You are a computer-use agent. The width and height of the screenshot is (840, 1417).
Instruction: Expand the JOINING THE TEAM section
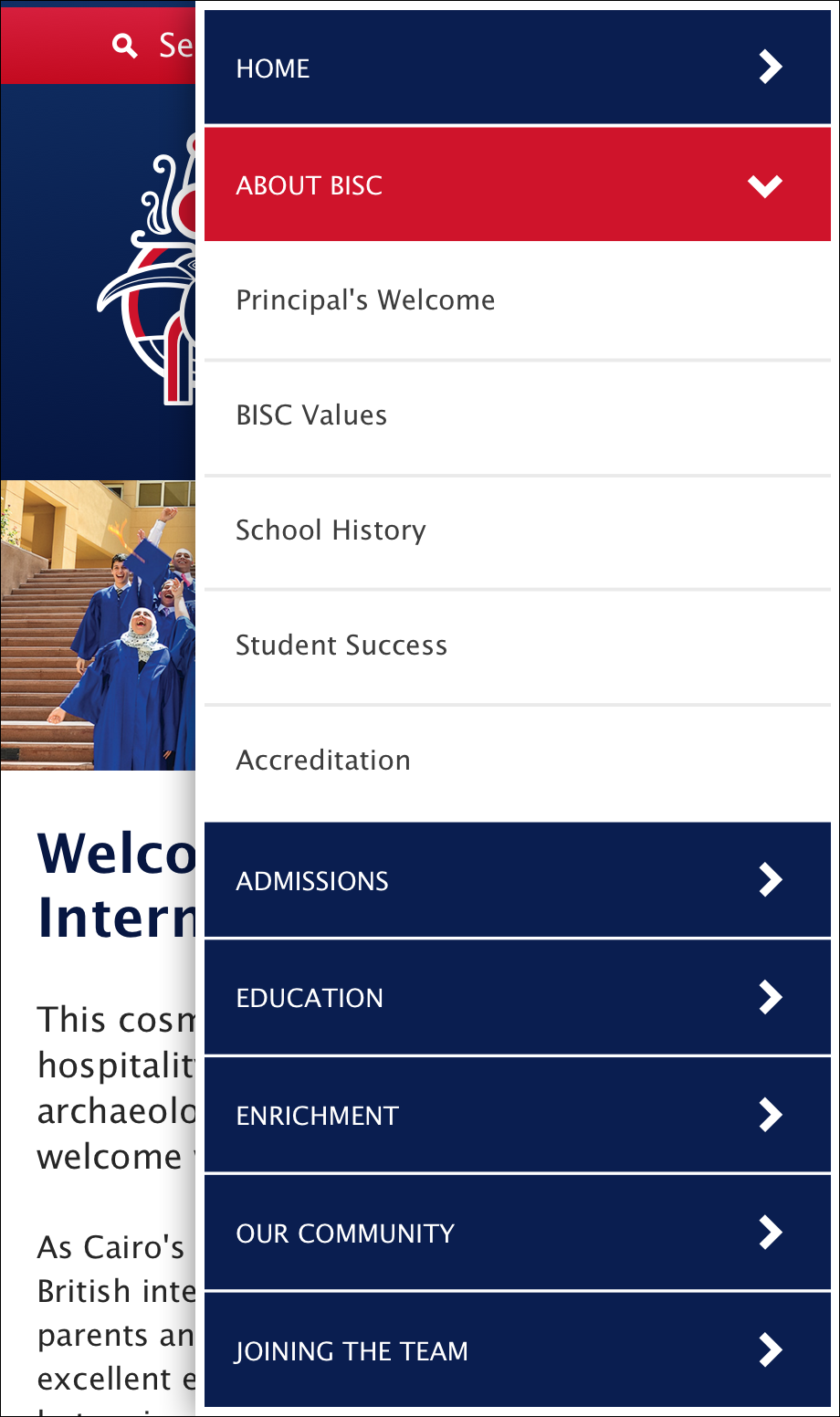[771, 1349]
